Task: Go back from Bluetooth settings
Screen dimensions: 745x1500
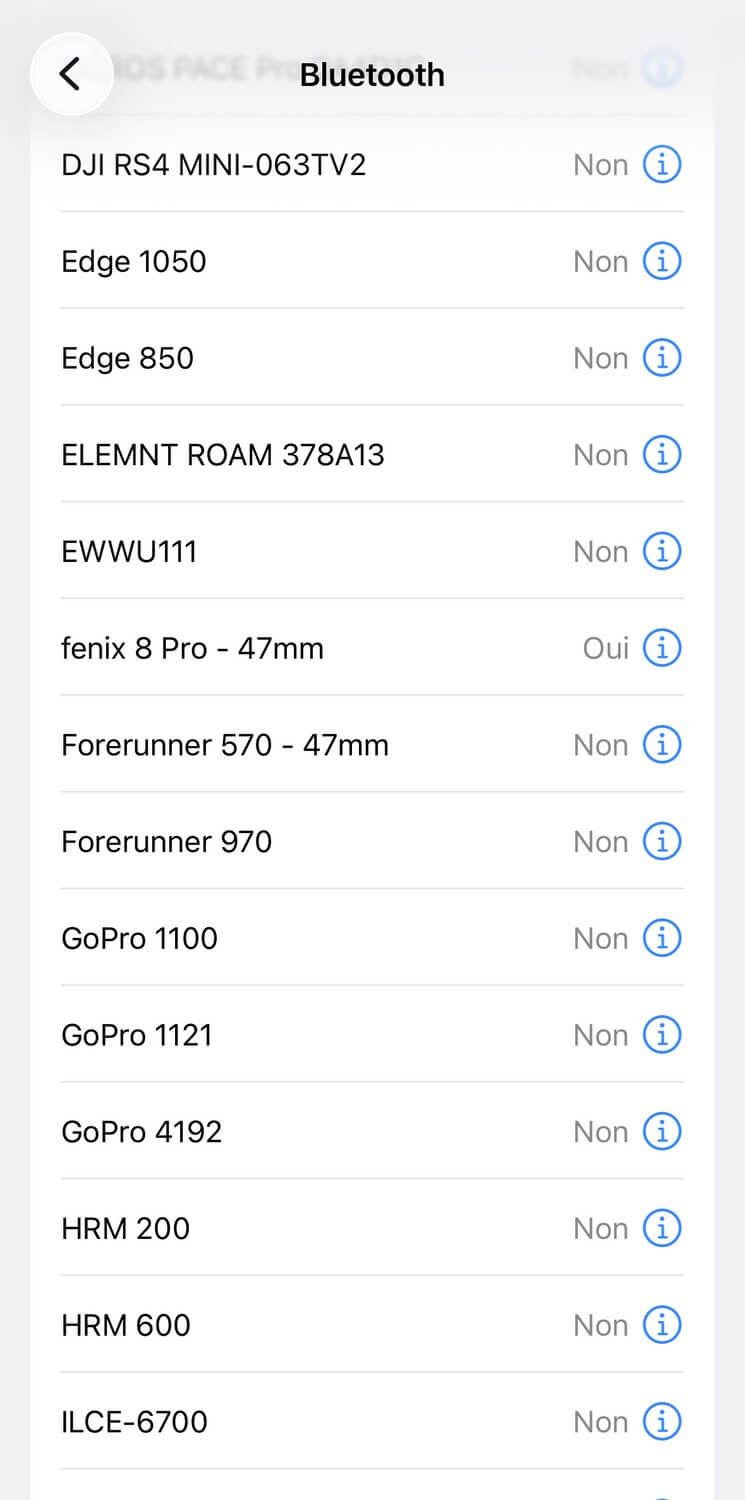Action: 70,74
